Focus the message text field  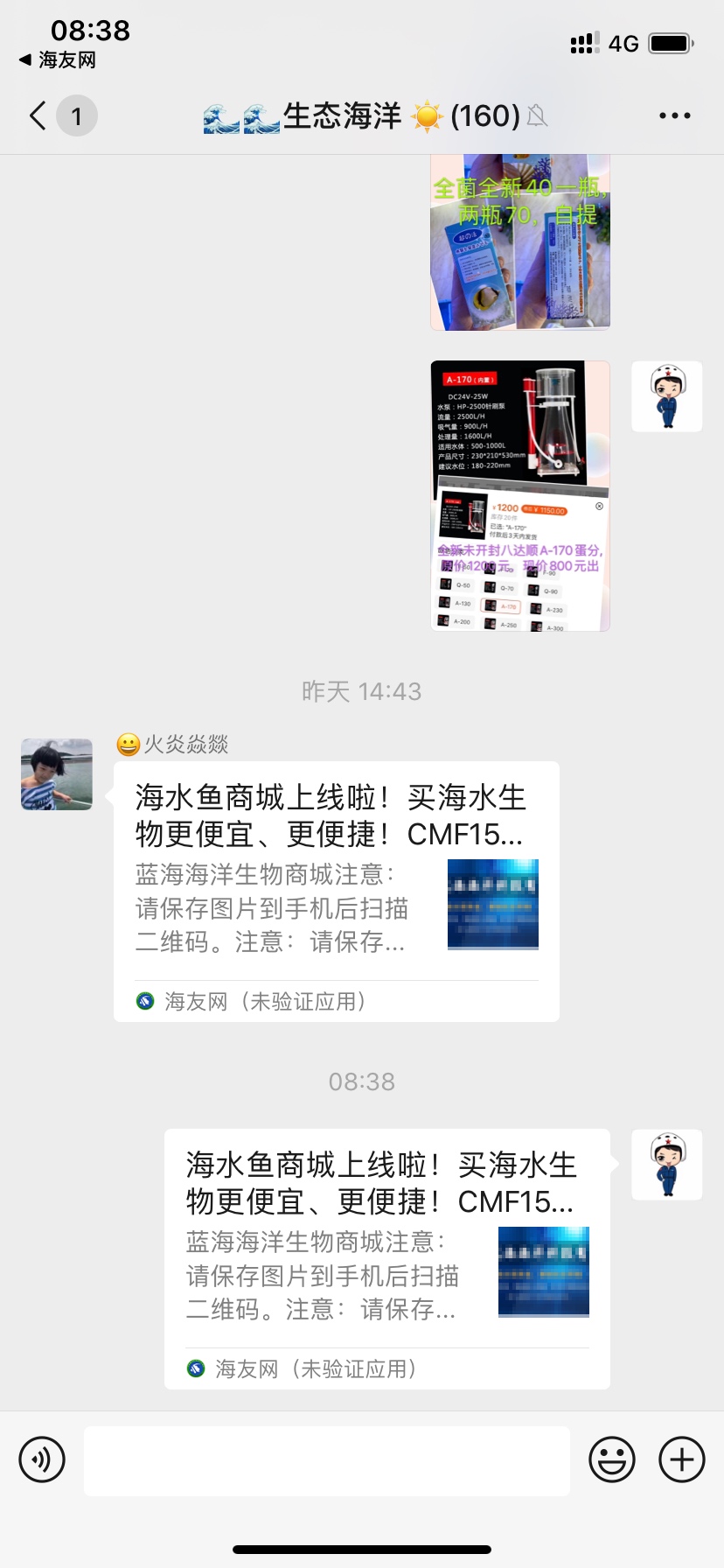(327, 1460)
